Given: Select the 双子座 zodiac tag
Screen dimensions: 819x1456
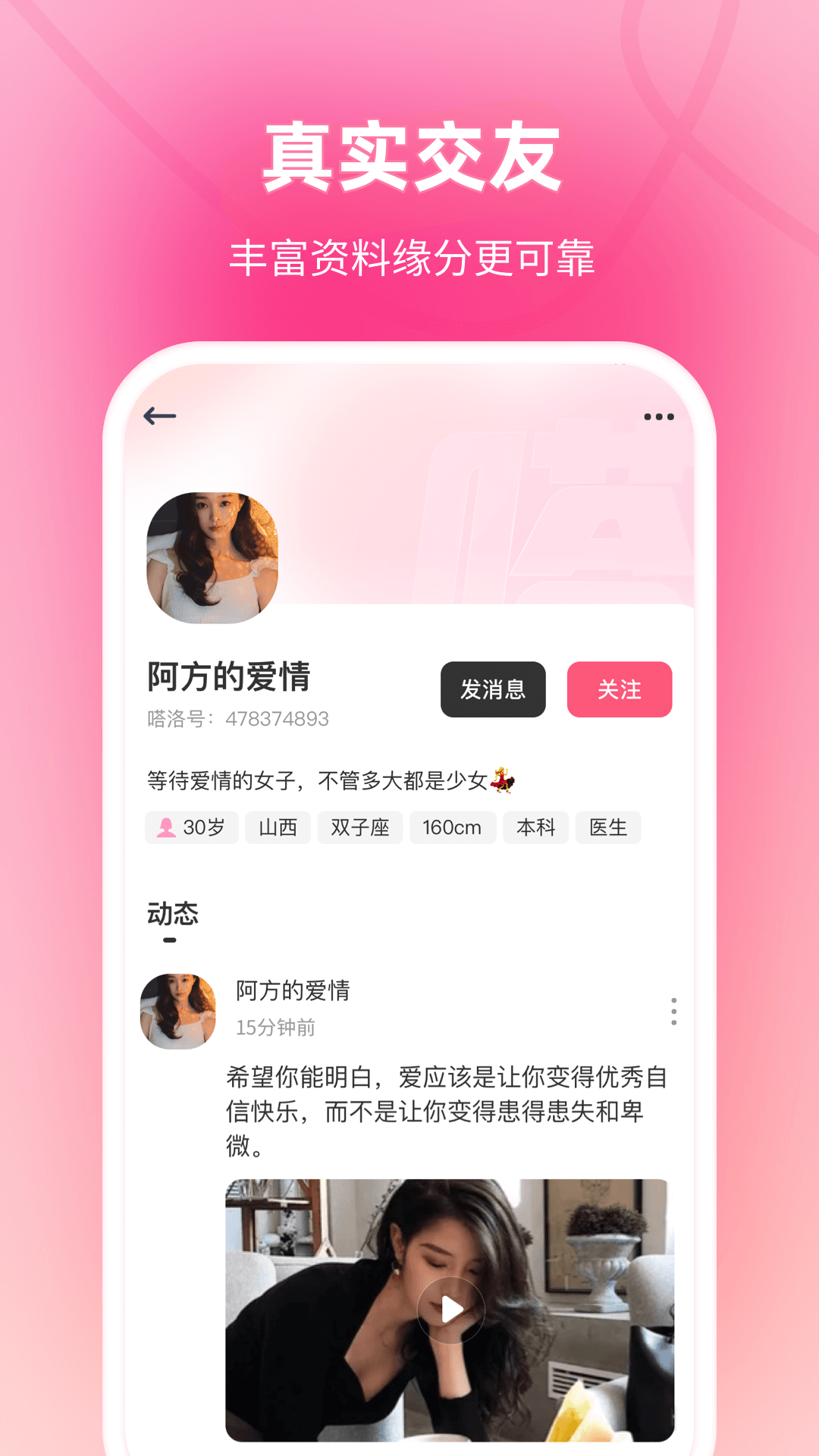Looking at the screenshot, I should click(x=360, y=827).
